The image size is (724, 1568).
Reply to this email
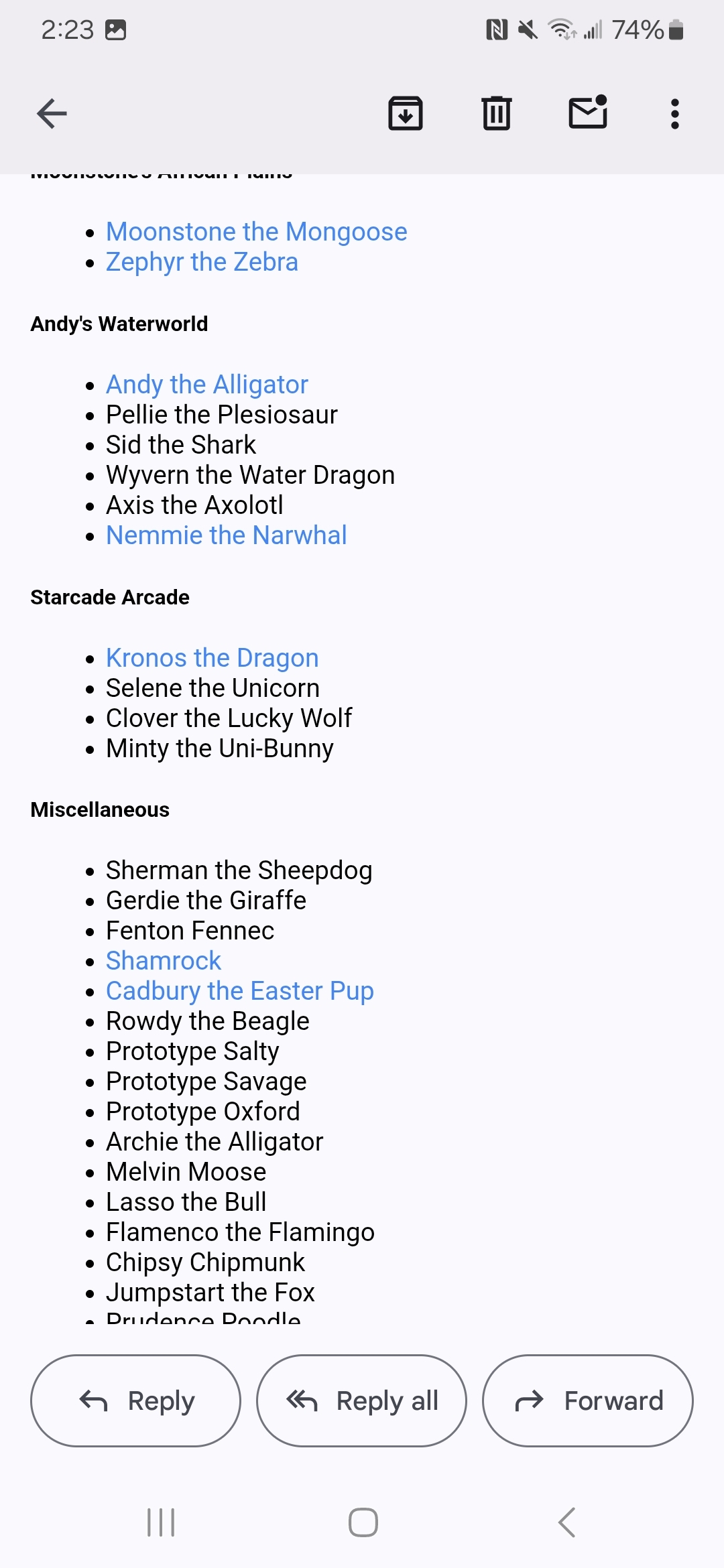coord(135,1400)
